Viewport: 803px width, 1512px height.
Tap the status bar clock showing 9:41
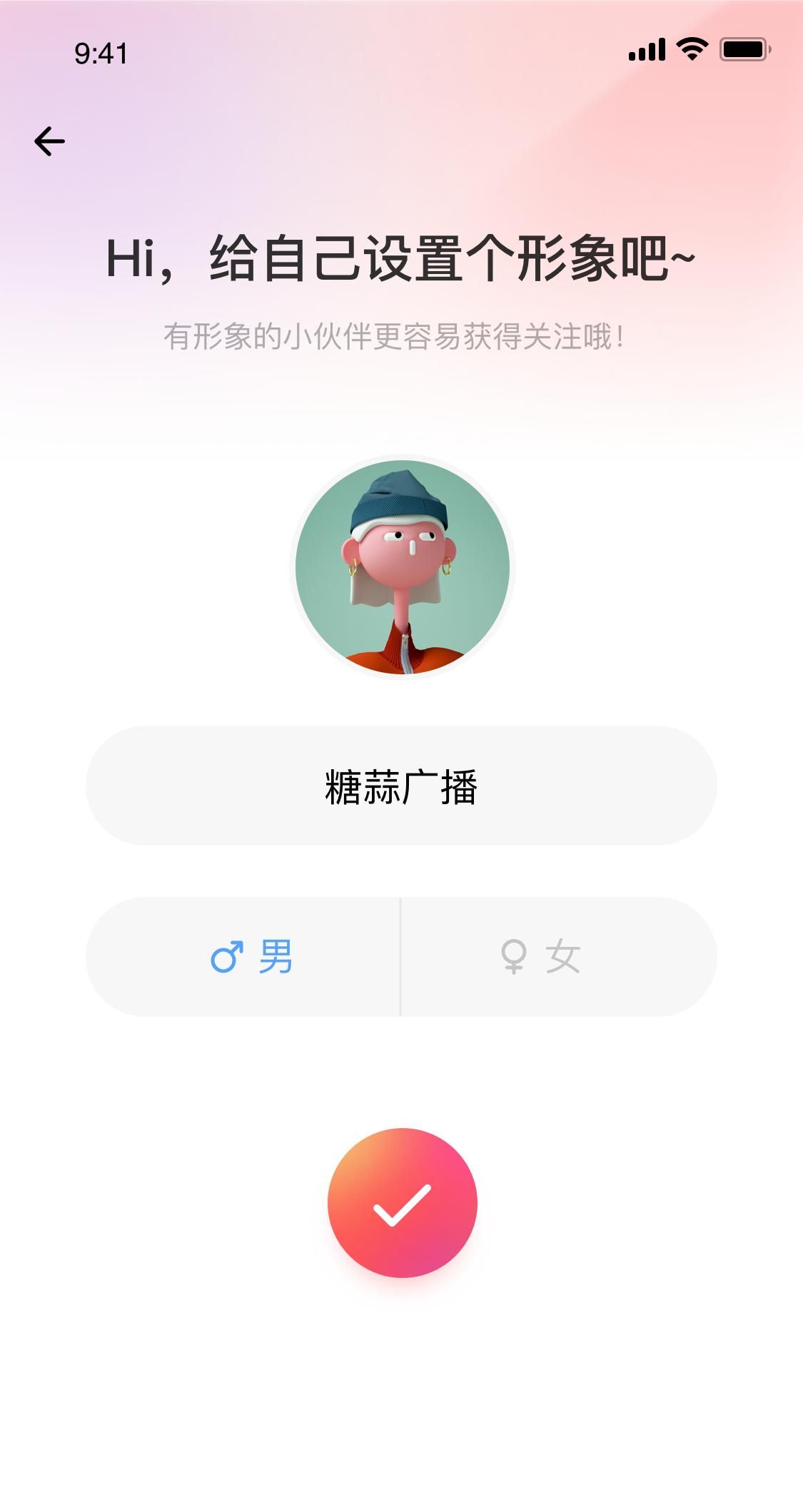pyautogui.click(x=100, y=50)
